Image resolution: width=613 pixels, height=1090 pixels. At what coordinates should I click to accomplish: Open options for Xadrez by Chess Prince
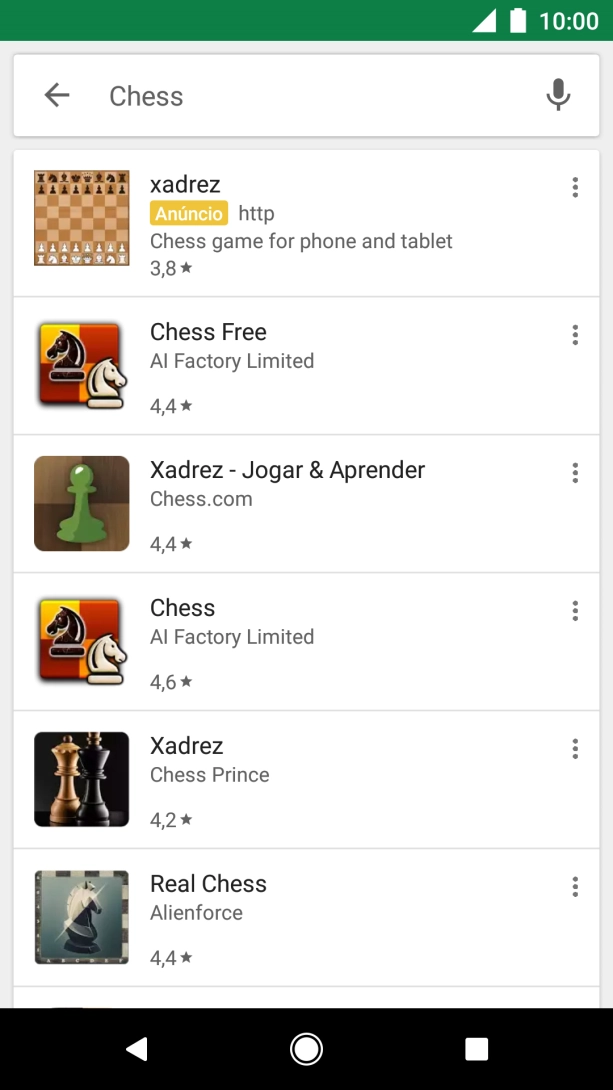(575, 749)
